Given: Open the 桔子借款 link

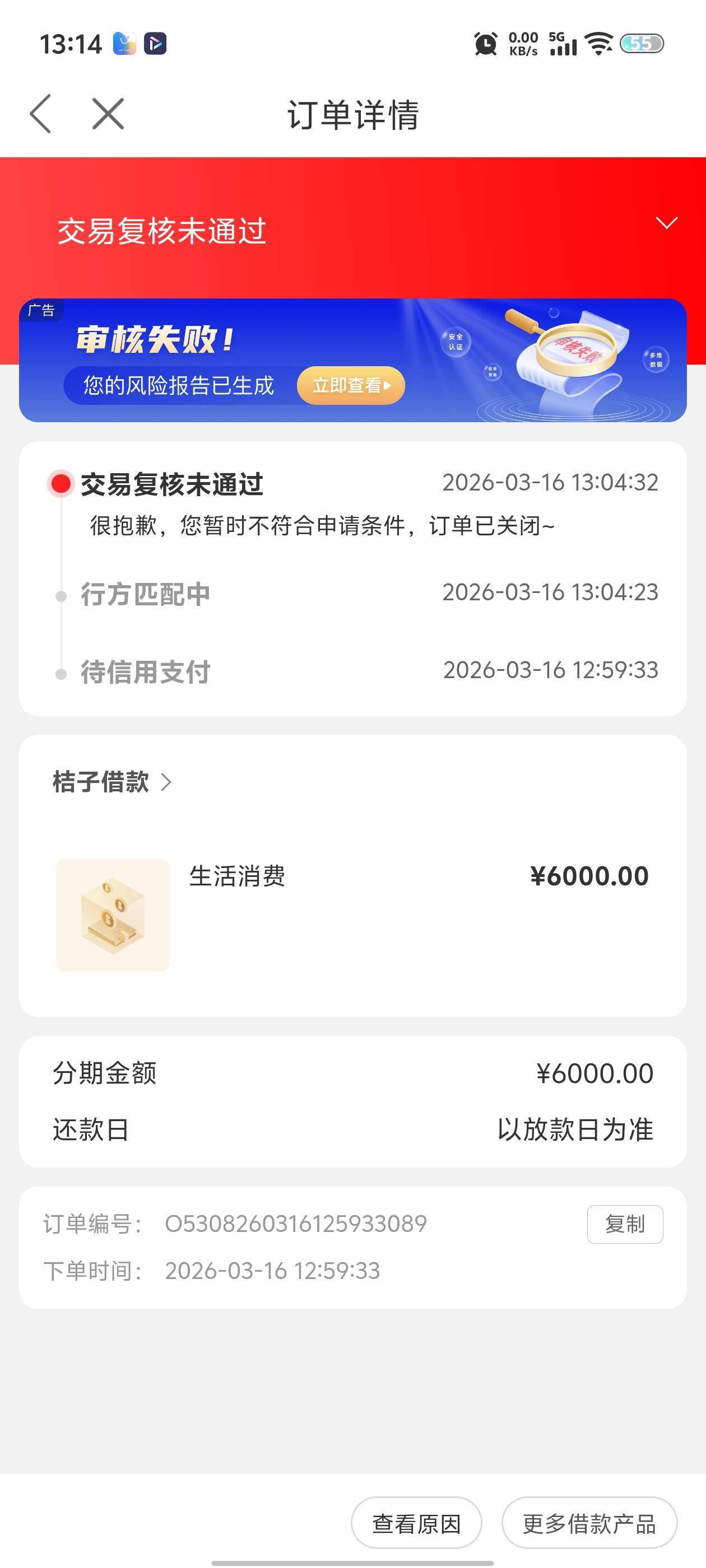Looking at the screenshot, I should [x=112, y=782].
